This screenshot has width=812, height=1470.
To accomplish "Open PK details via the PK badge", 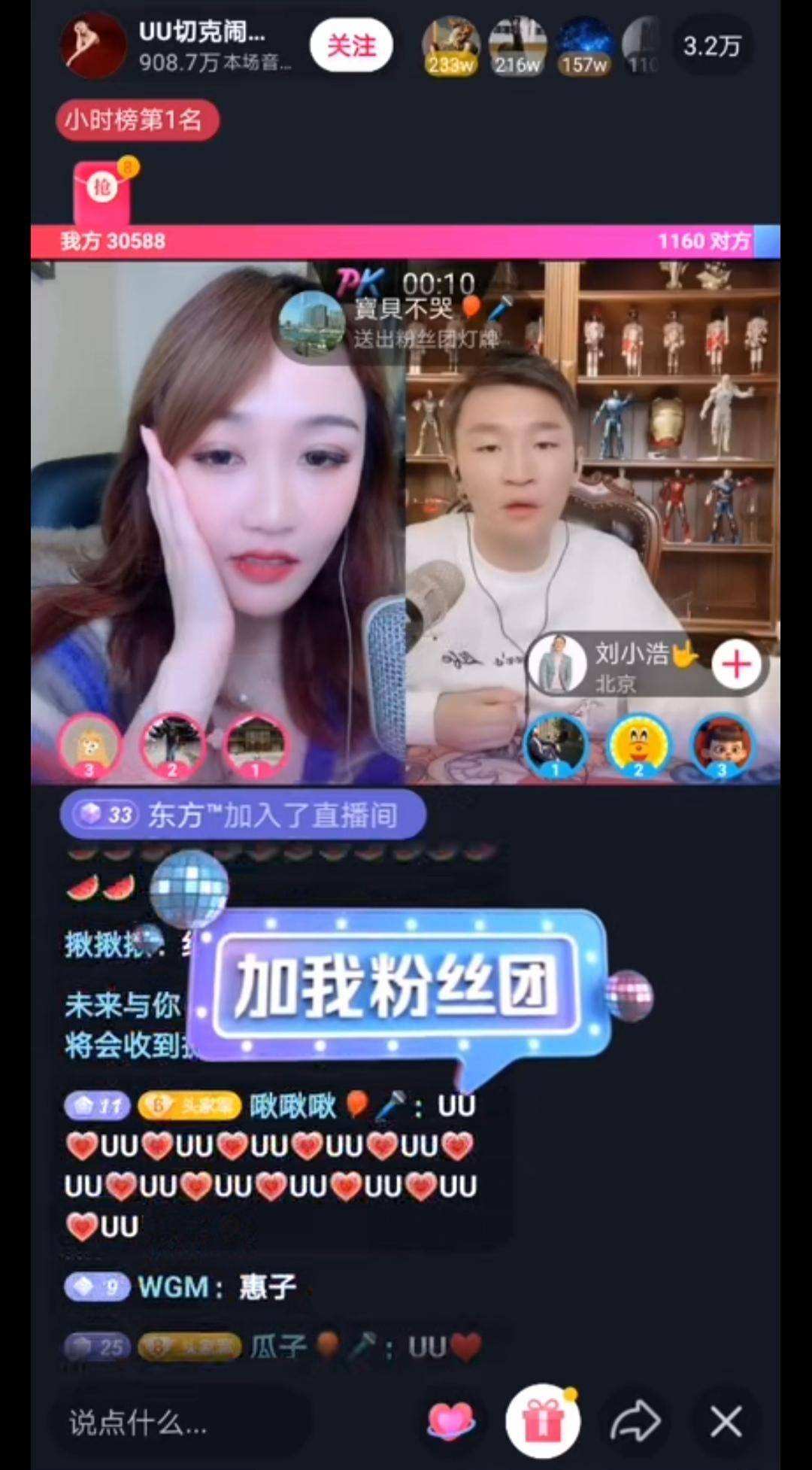I will 361,282.
